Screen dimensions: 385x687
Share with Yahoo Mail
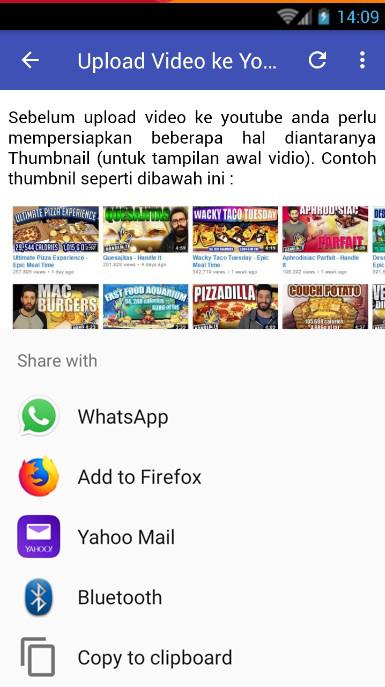point(192,537)
